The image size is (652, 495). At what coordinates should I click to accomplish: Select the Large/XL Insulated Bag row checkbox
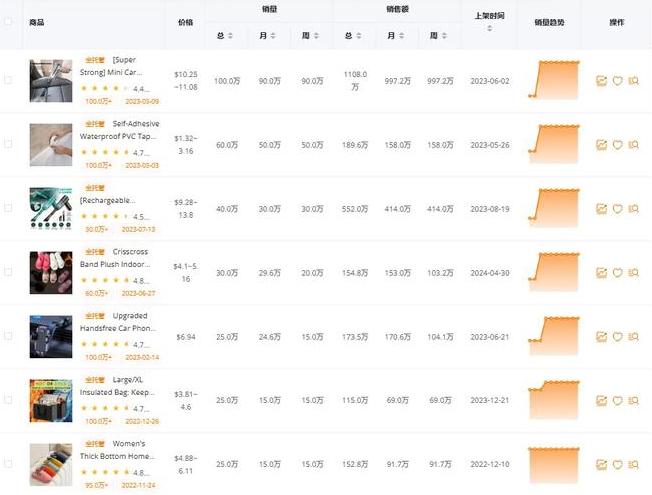coord(9,400)
